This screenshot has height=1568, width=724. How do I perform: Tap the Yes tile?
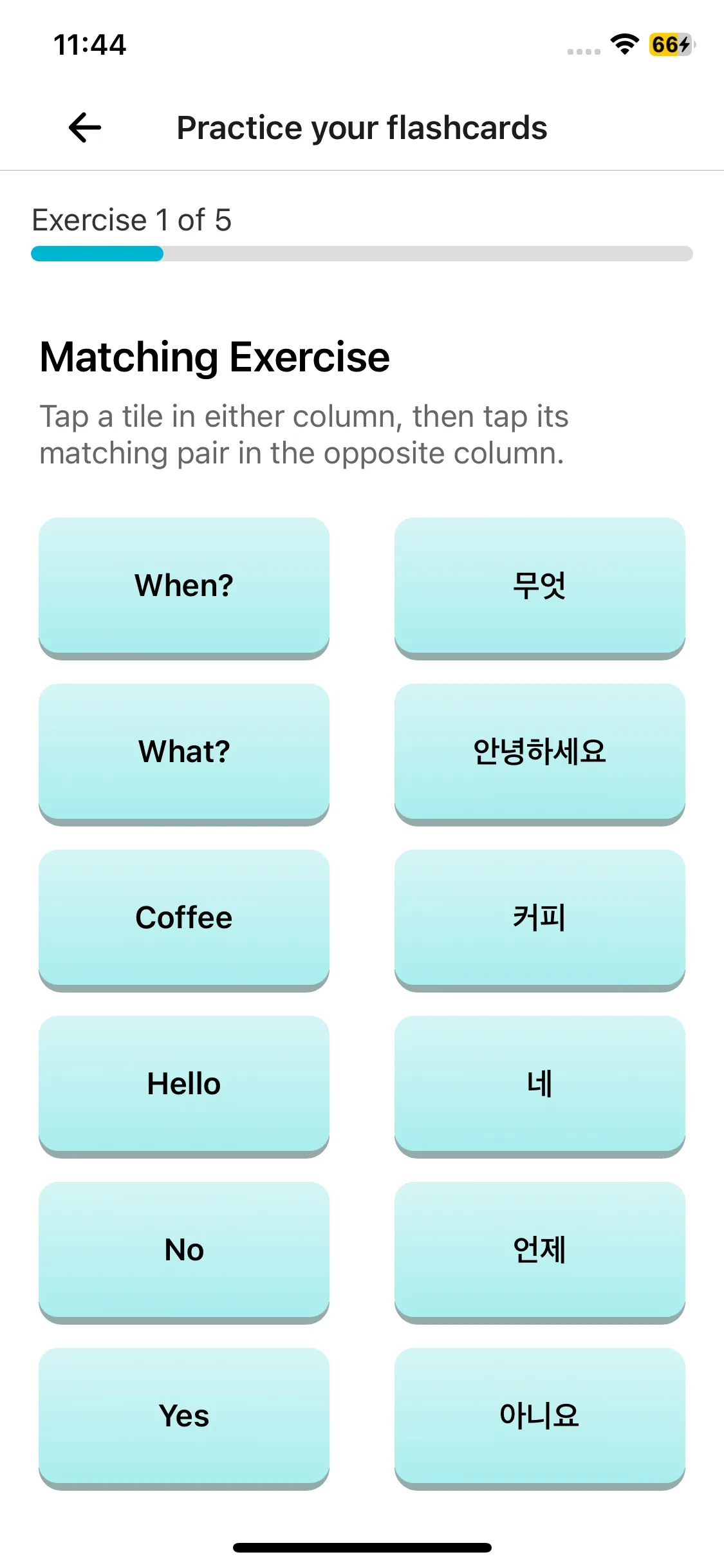[x=184, y=1416]
